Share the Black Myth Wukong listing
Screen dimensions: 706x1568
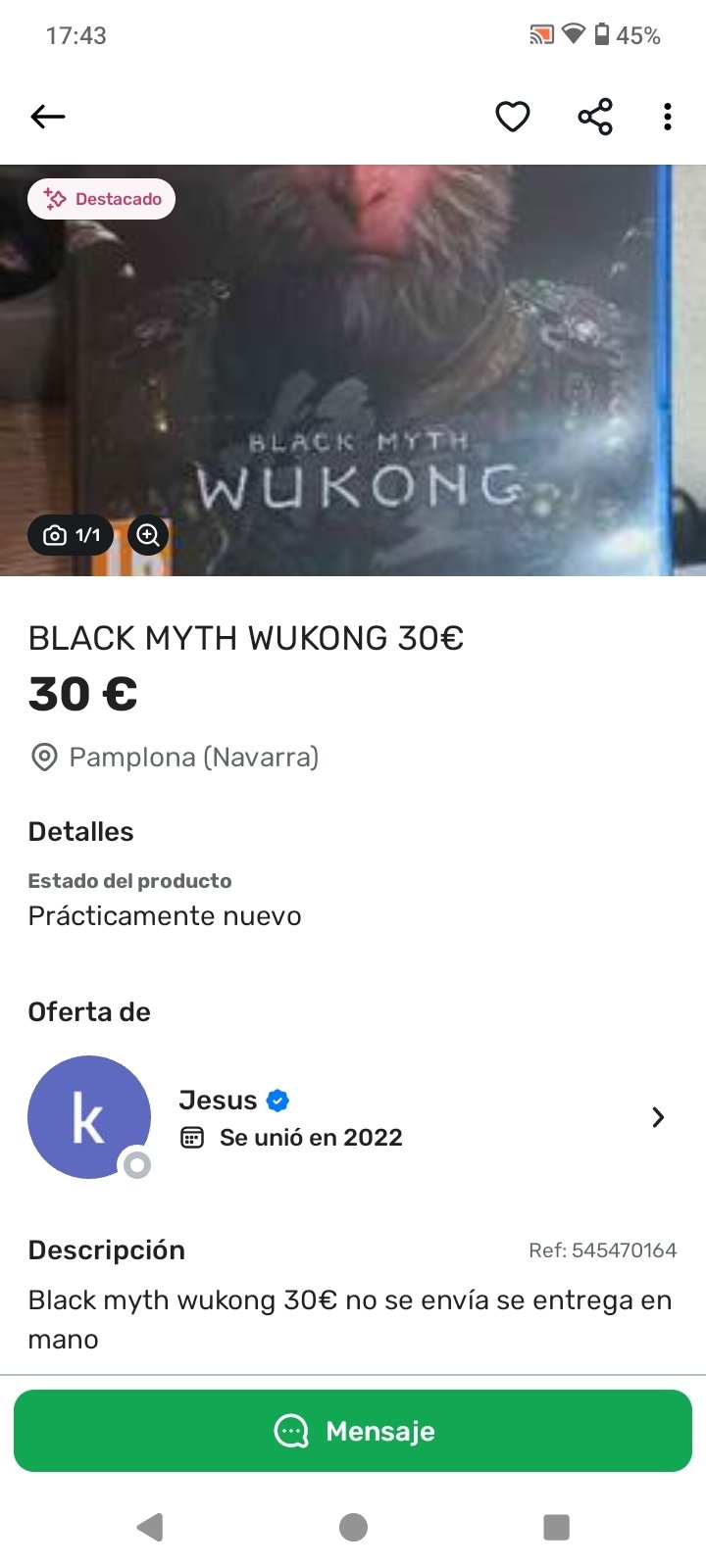click(595, 117)
